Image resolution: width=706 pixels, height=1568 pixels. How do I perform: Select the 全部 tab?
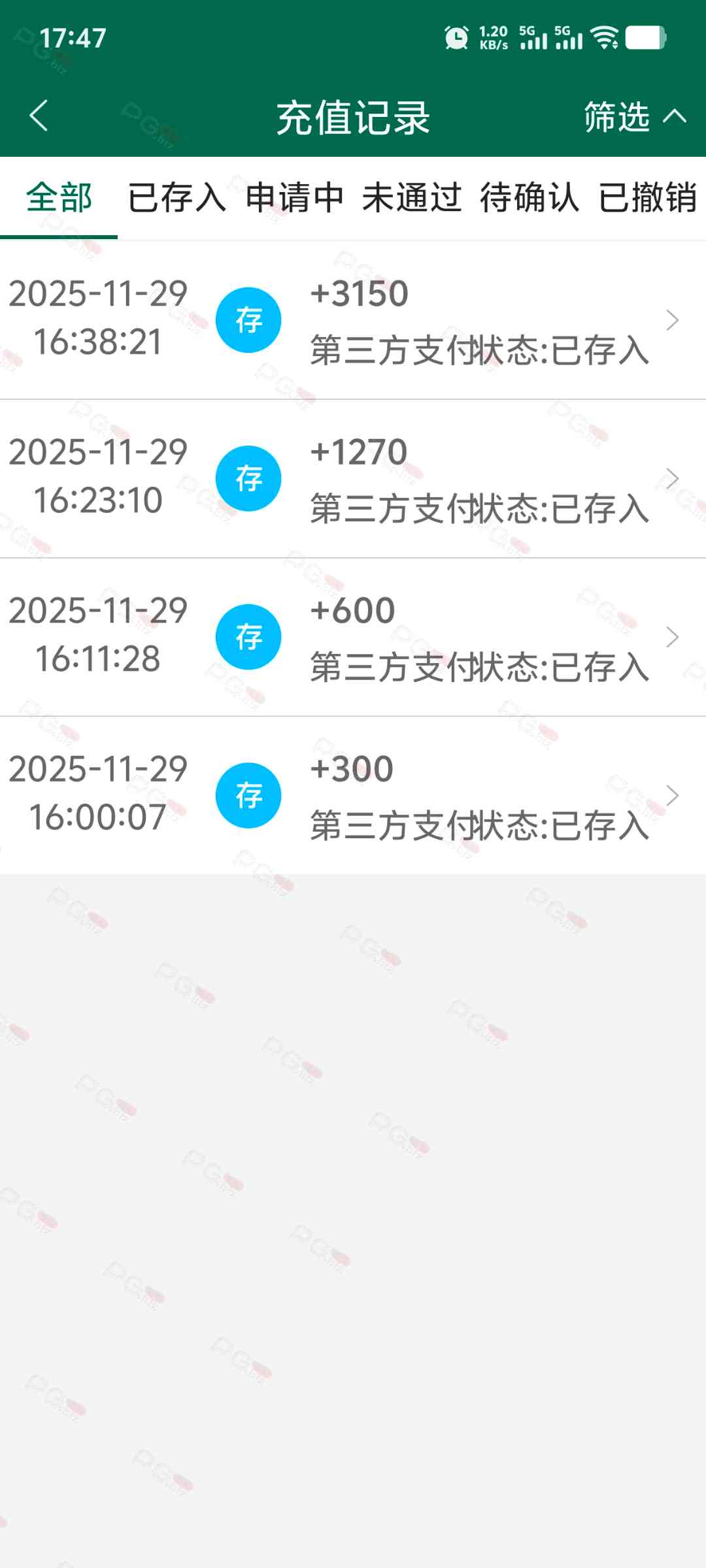pos(59,198)
